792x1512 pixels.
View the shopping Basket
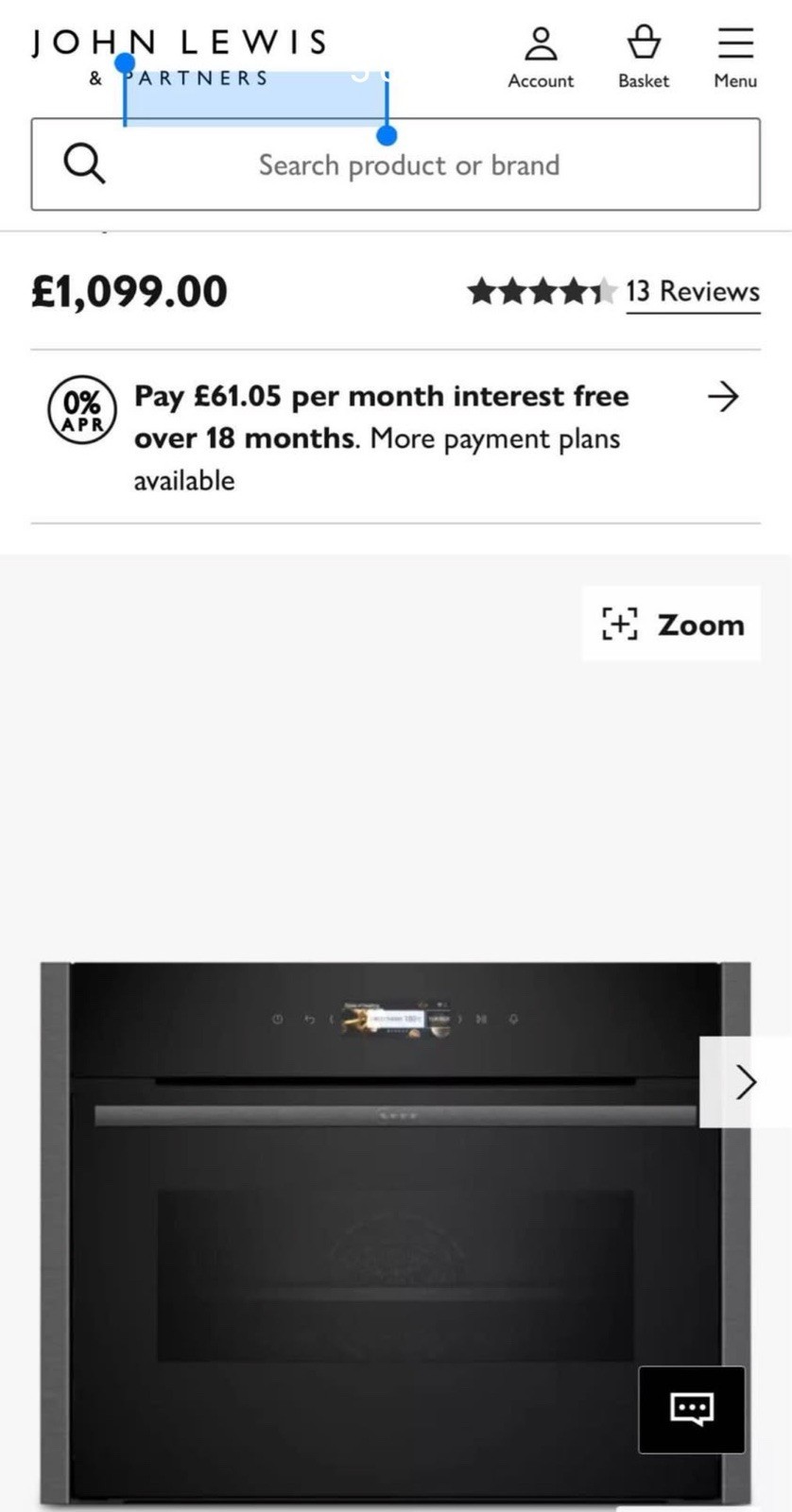pos(644,59)
